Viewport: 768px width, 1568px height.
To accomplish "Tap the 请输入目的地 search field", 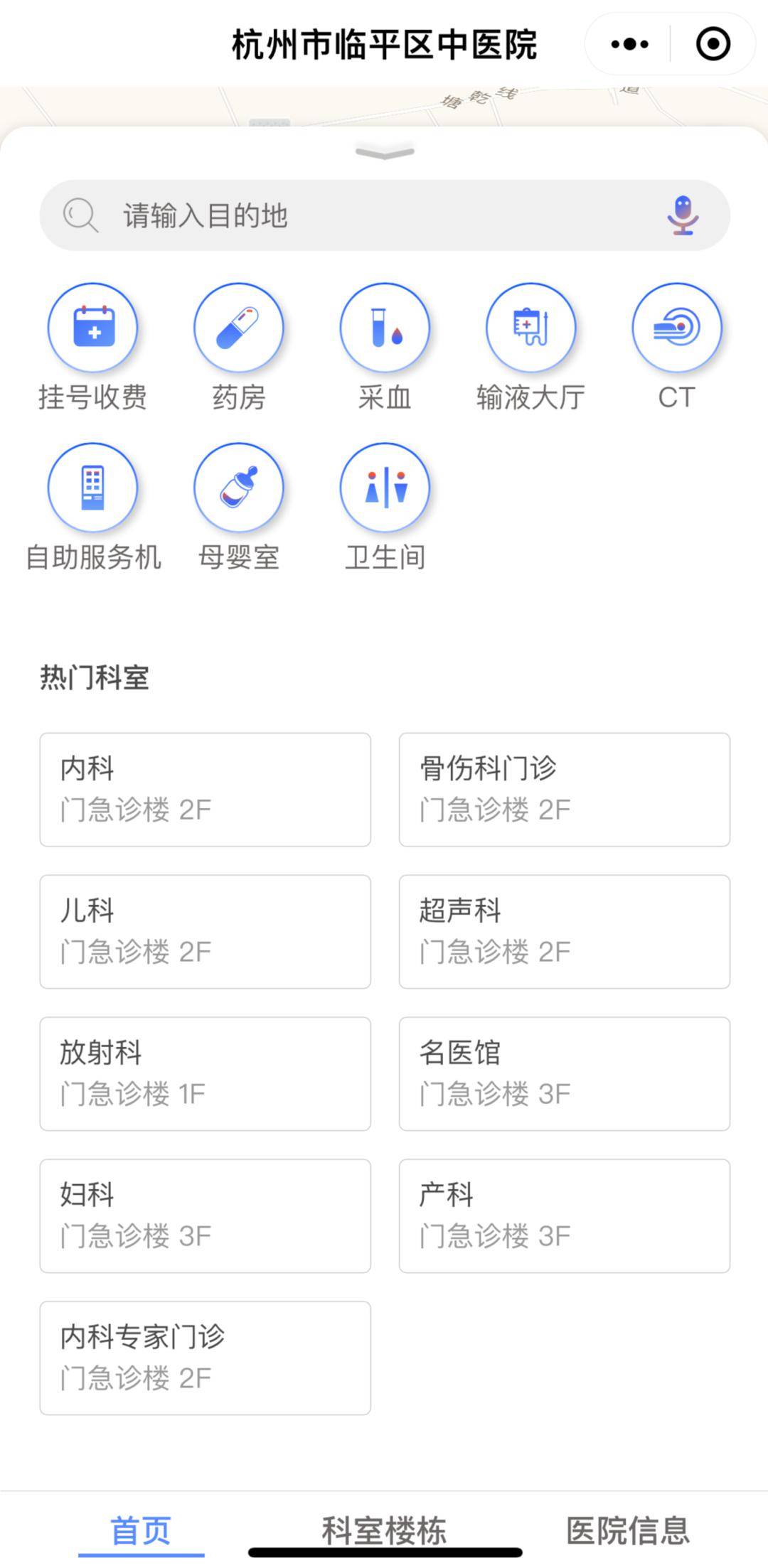I will coord(385,215).
